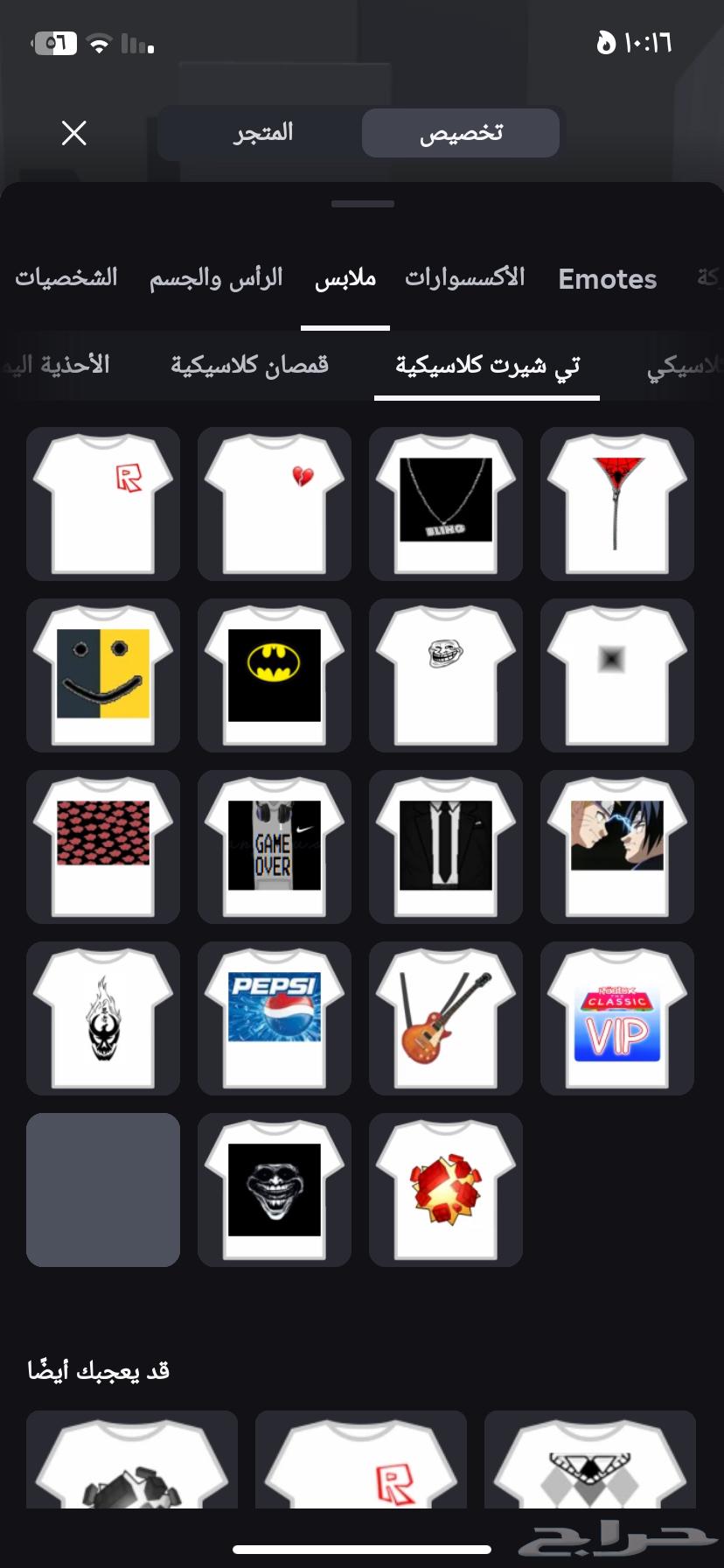724x1568 pixels.
Task: Equip the Bling chain t-shirt
Action: pyautogui.click(x=446, y=504)
